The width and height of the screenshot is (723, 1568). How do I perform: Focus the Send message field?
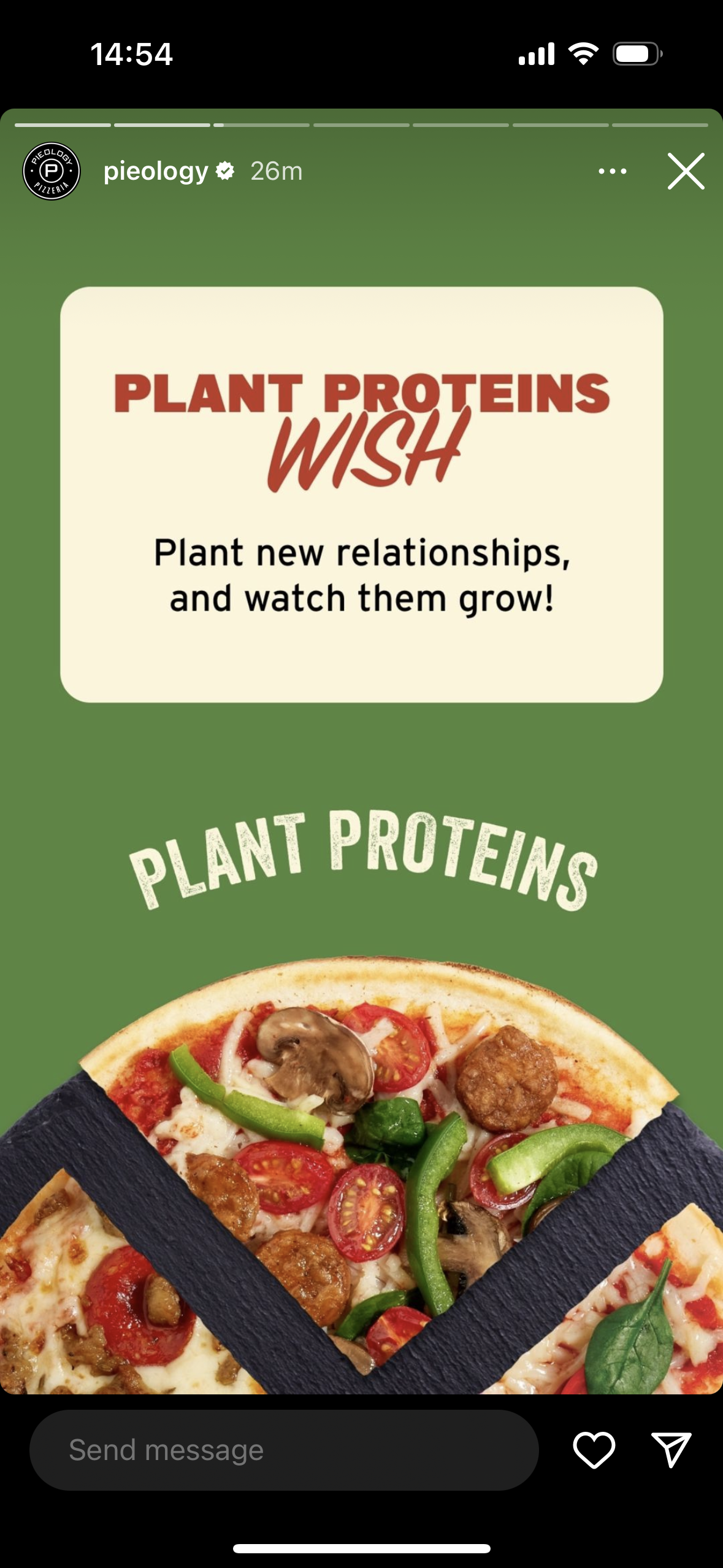coord(283,1450)
